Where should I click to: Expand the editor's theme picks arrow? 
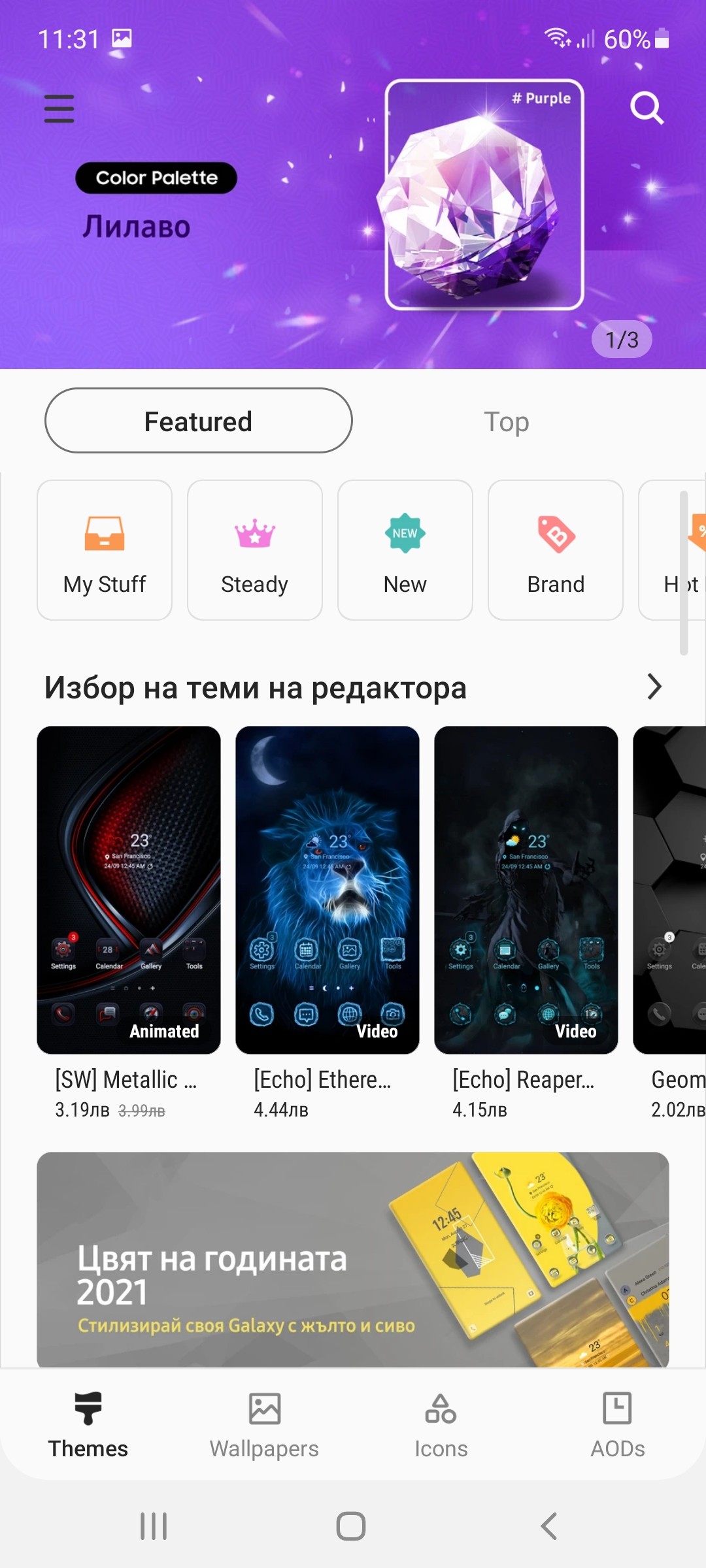pyautogui.click(x=654, y=687)
